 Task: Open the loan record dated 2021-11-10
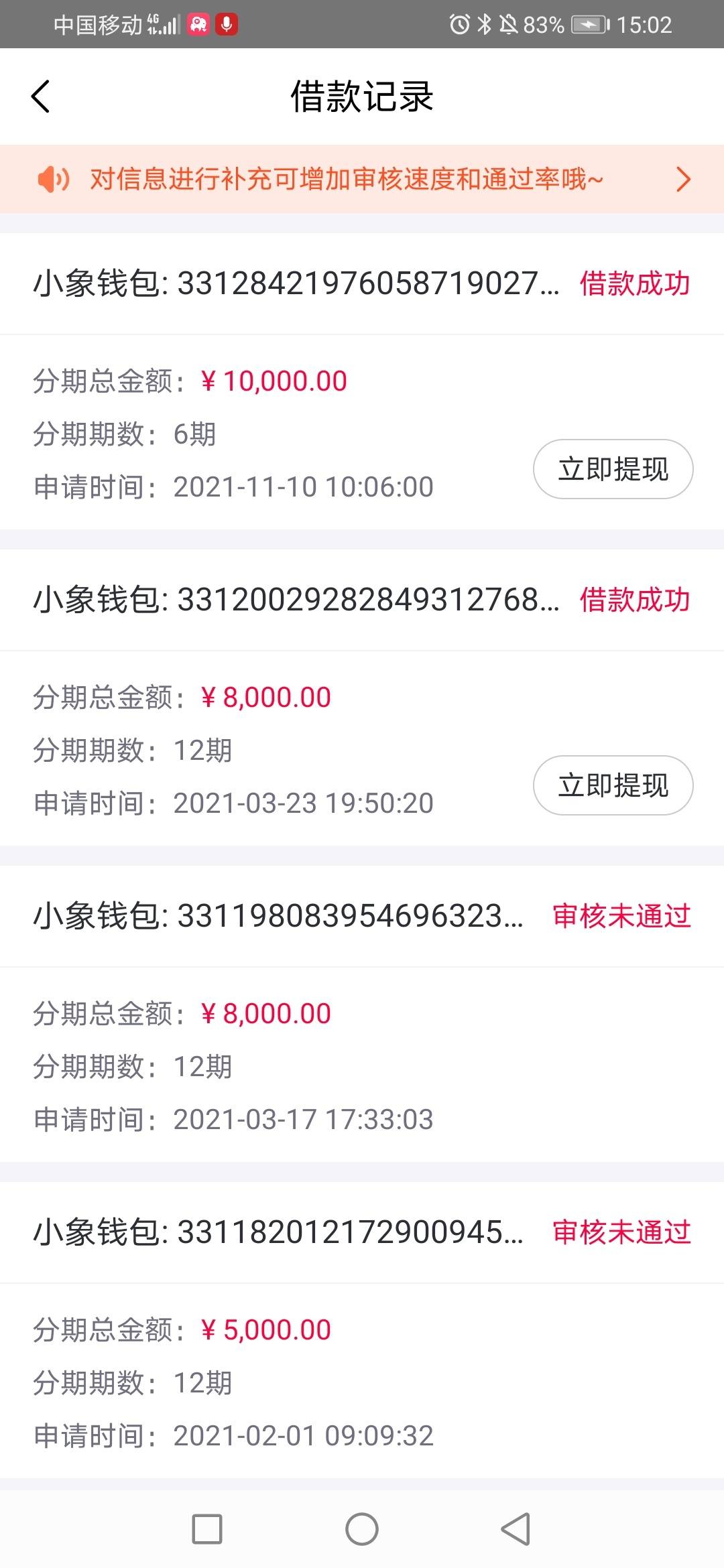[x=362, y=381]
